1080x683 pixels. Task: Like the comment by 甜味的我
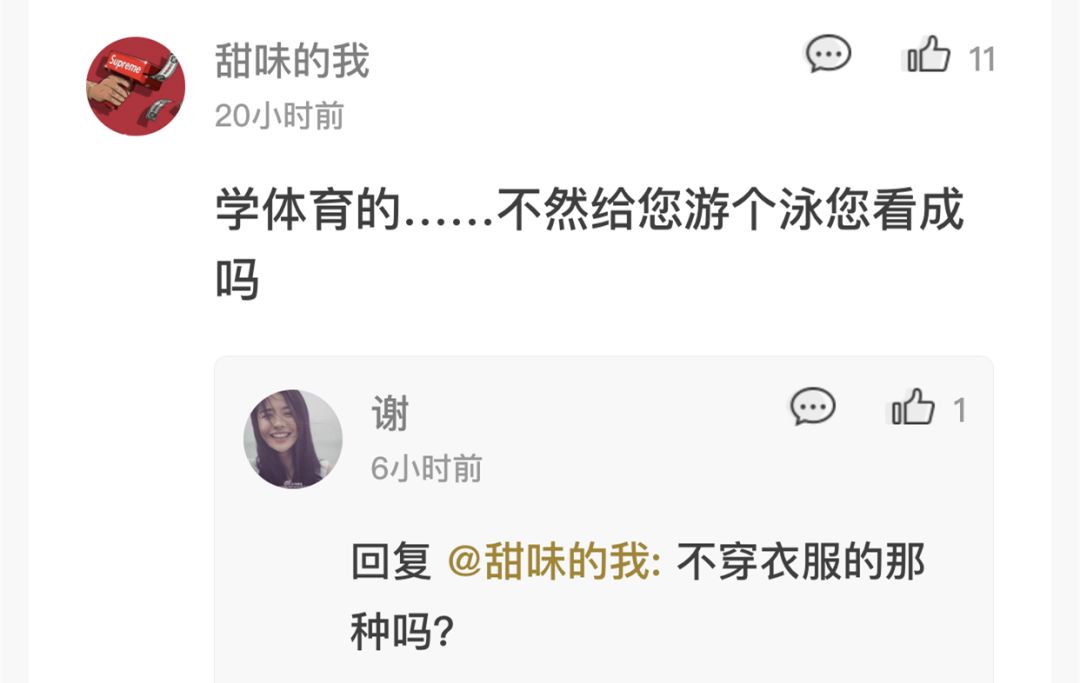click(929, 55)
